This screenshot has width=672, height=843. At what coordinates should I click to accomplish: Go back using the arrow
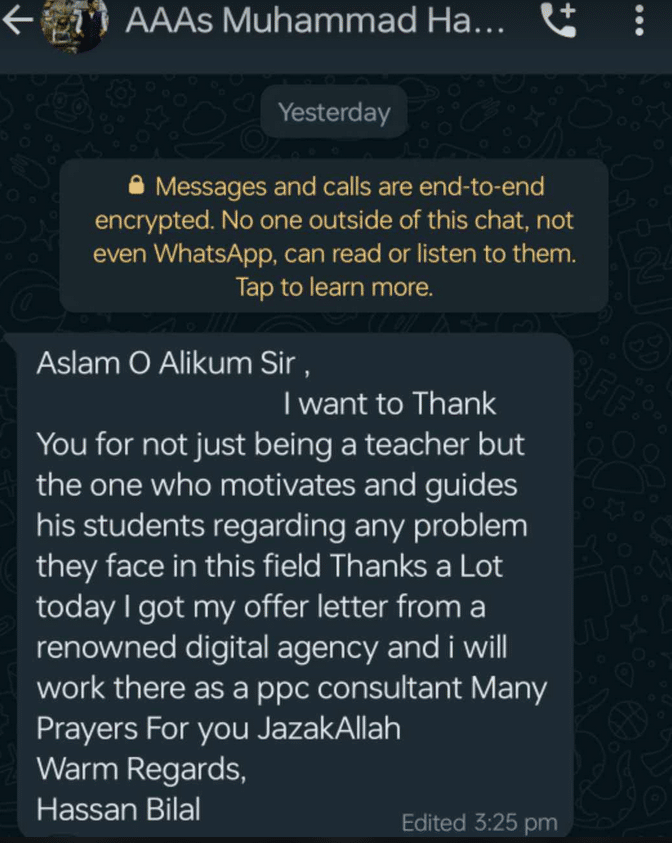[x=17, y=20]
